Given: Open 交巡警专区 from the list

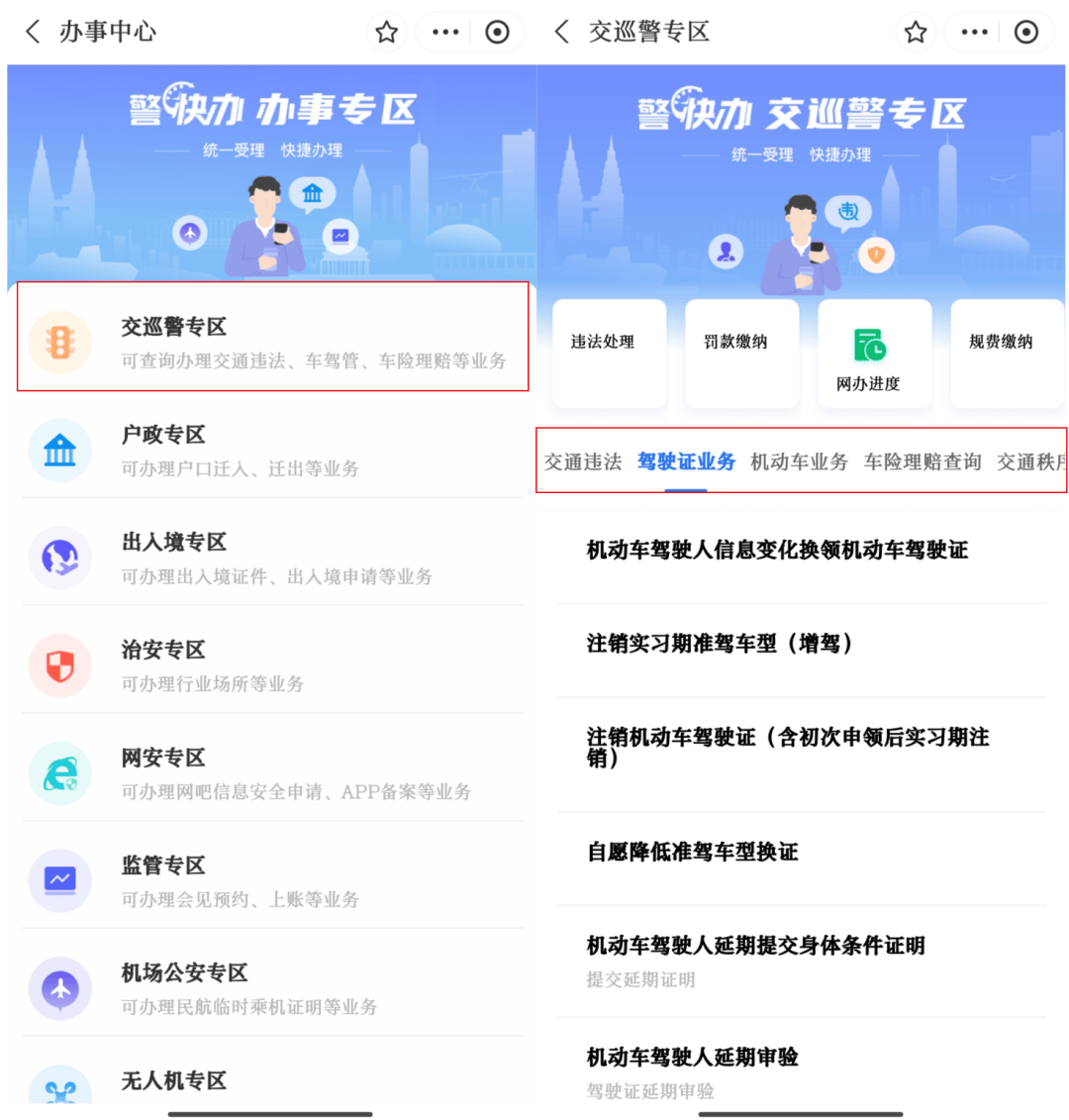Looking at the screenshot, I should (272, 338).
